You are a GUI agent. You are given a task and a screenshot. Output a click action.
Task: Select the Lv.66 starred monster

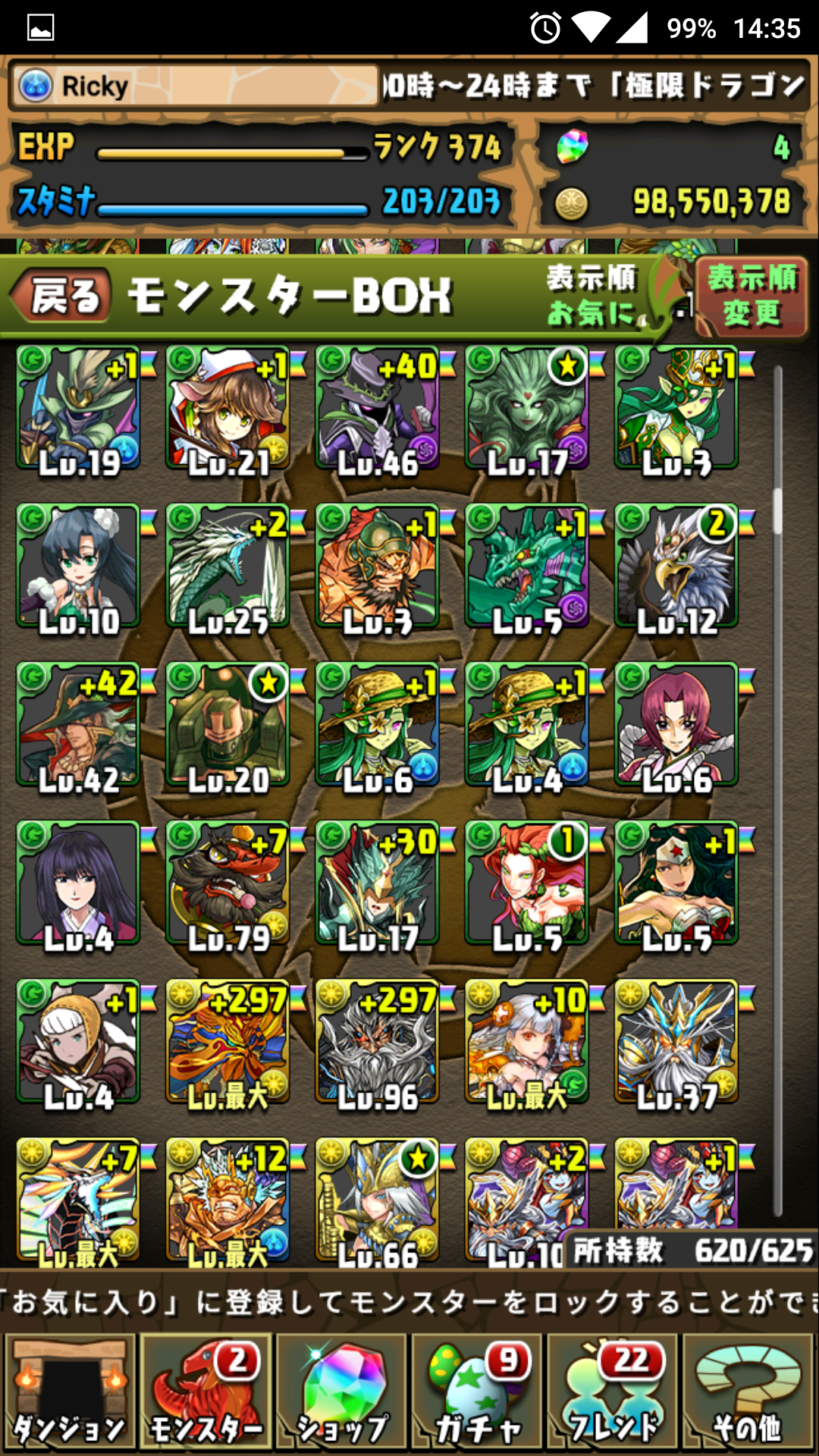pyautogui.click(x=378, y=1200)
